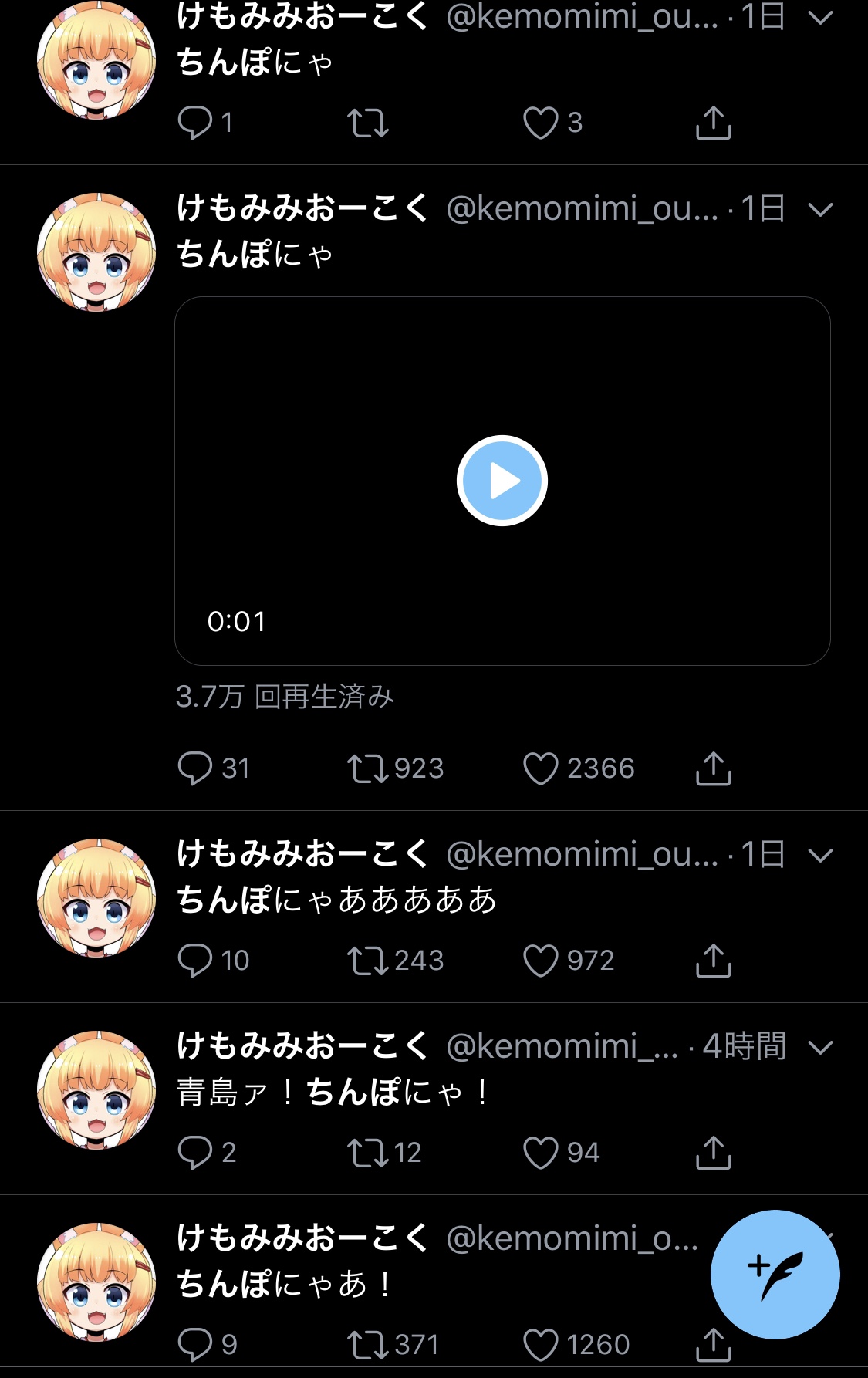Image resolution: width=868 pixels, height=1378 pixels.
Task: Share the video tweet
Action: click(713, 768)
